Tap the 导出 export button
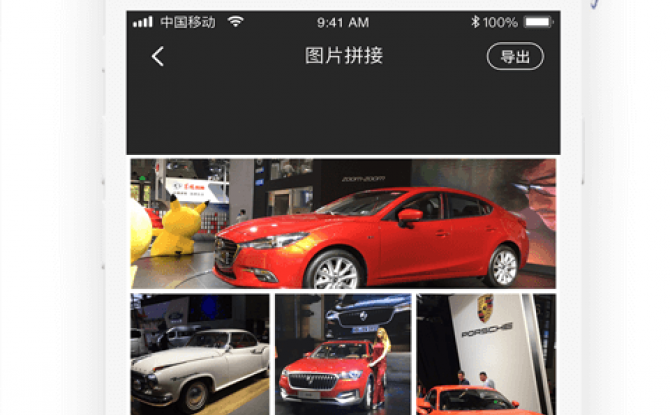This screenshot has width=670, height=415. (515, 57)
